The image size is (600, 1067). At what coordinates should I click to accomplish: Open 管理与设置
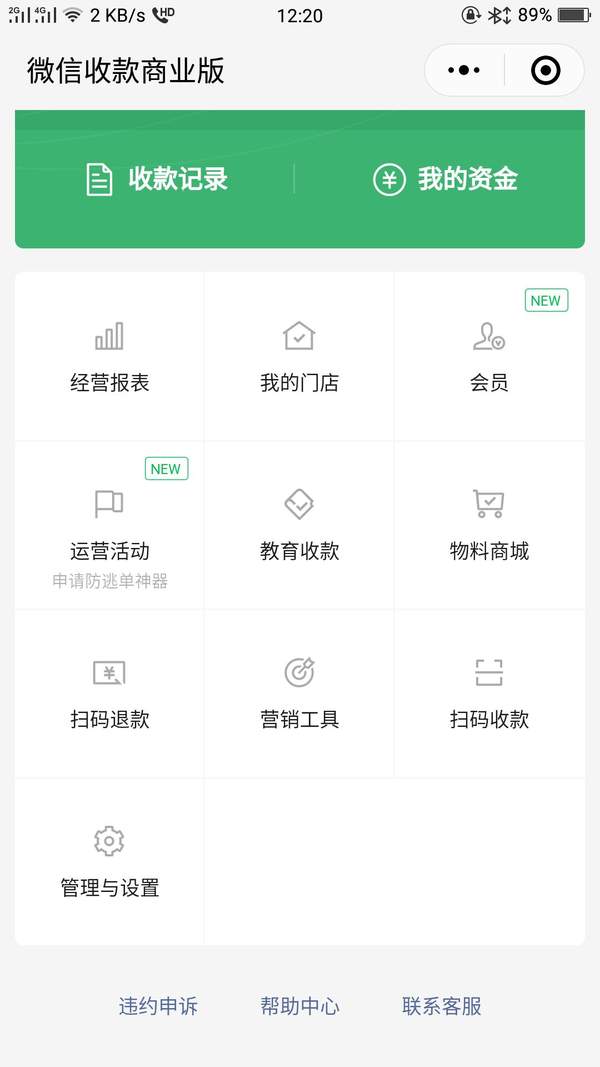(109, 861)
